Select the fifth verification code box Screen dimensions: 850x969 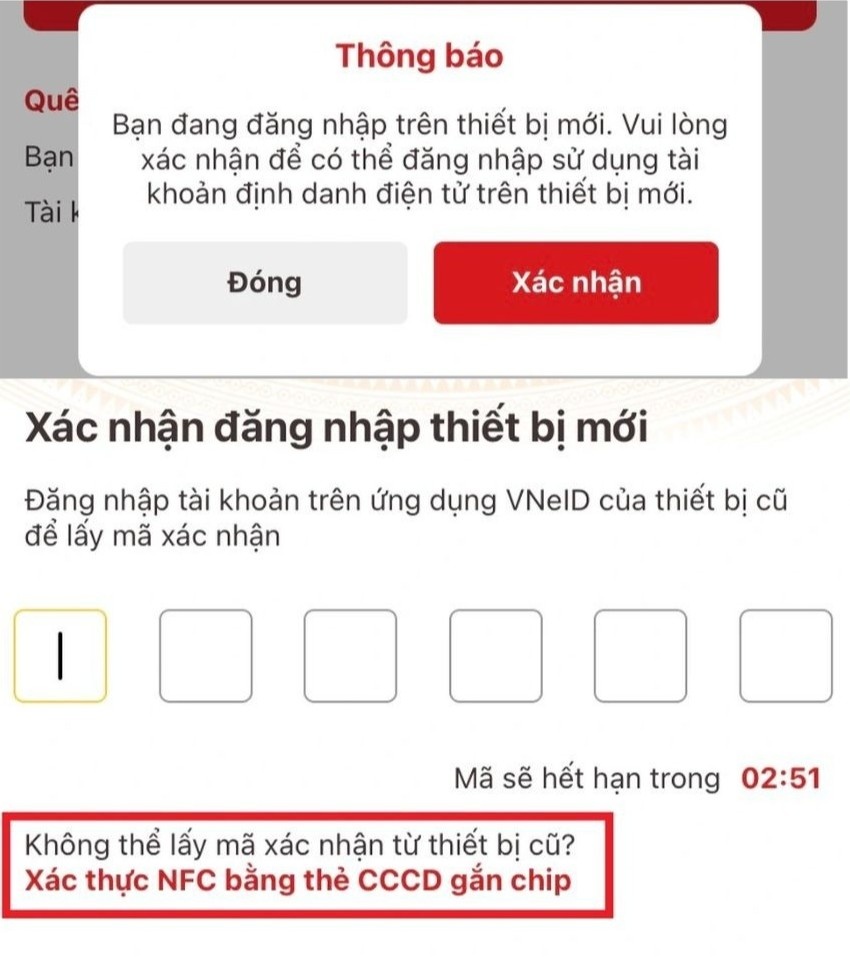641,656
